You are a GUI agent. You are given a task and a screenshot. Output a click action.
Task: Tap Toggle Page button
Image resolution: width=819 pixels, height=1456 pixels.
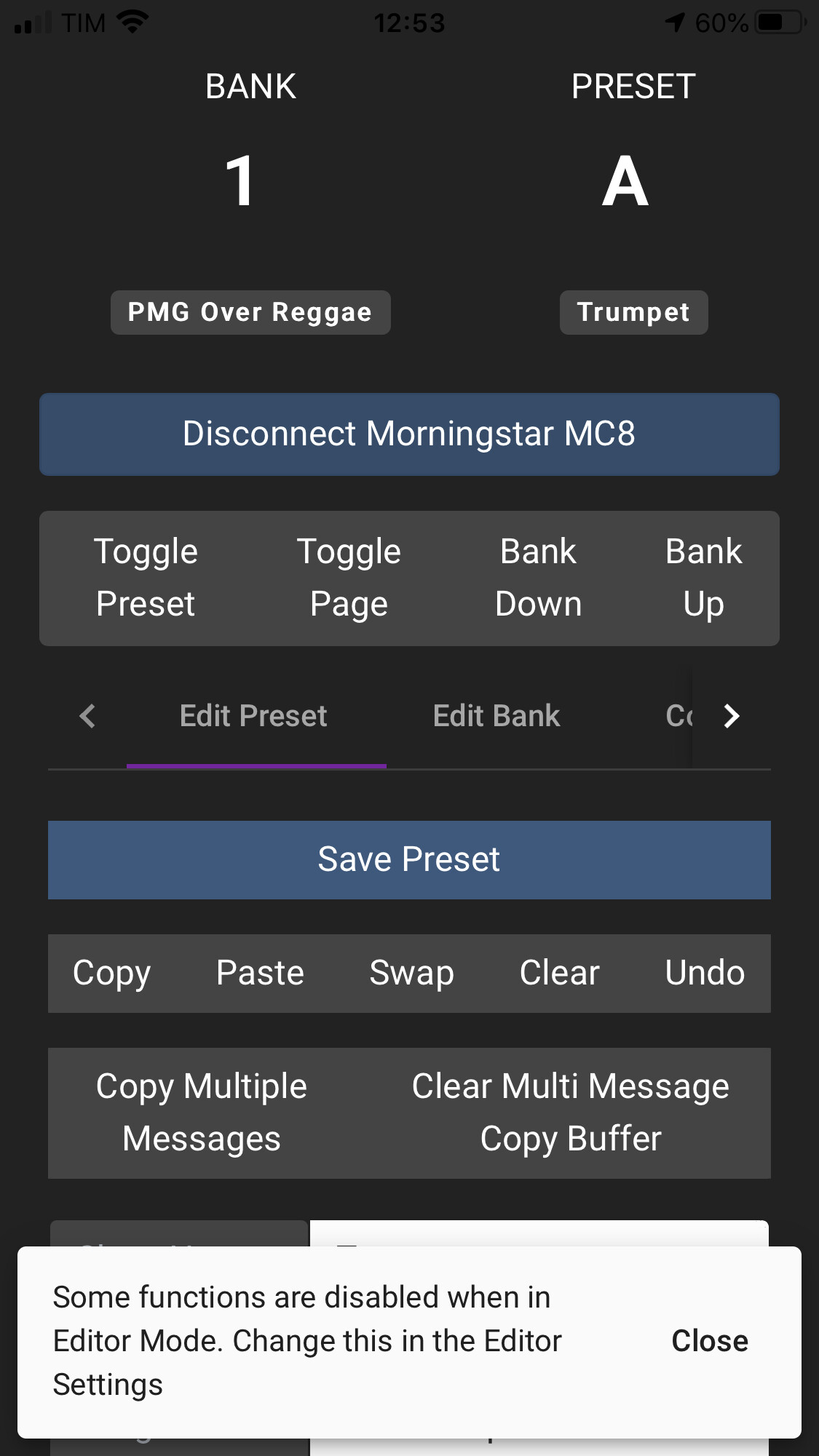[x=349, y=578]
